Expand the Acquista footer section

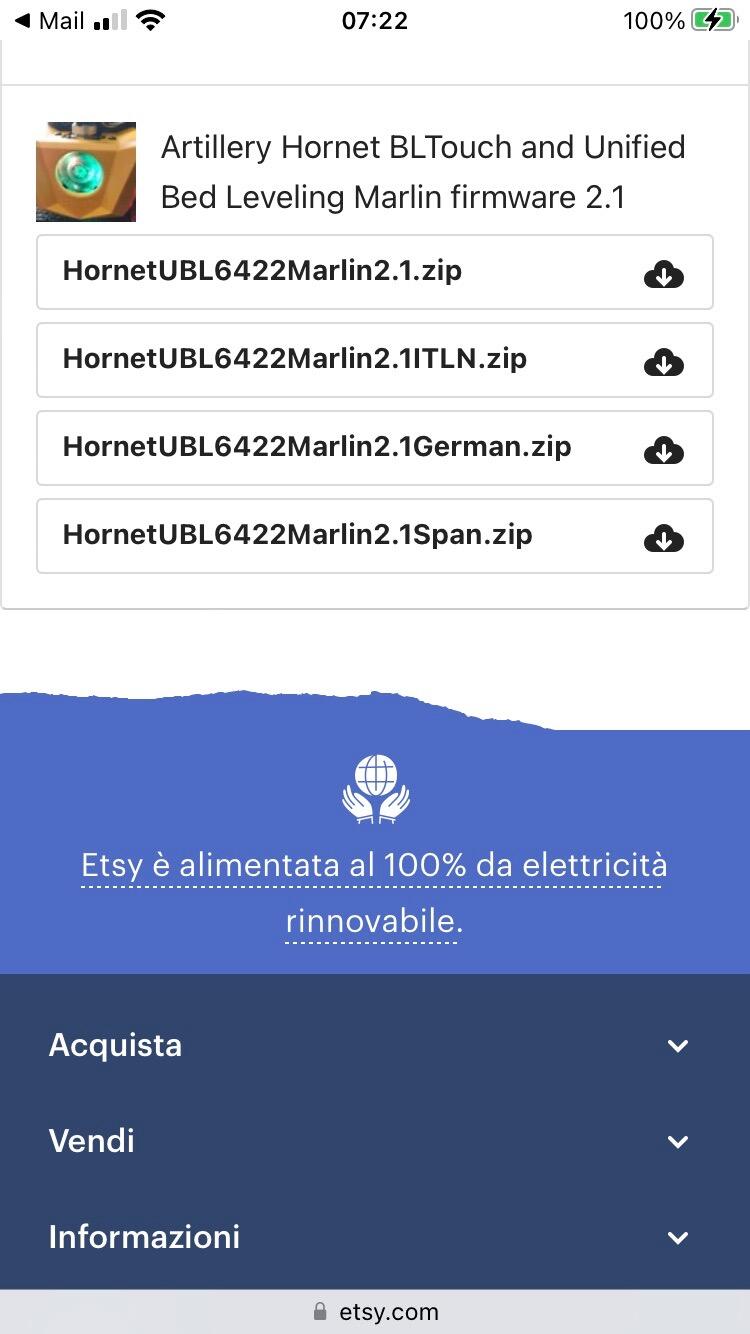point(374,1045)
